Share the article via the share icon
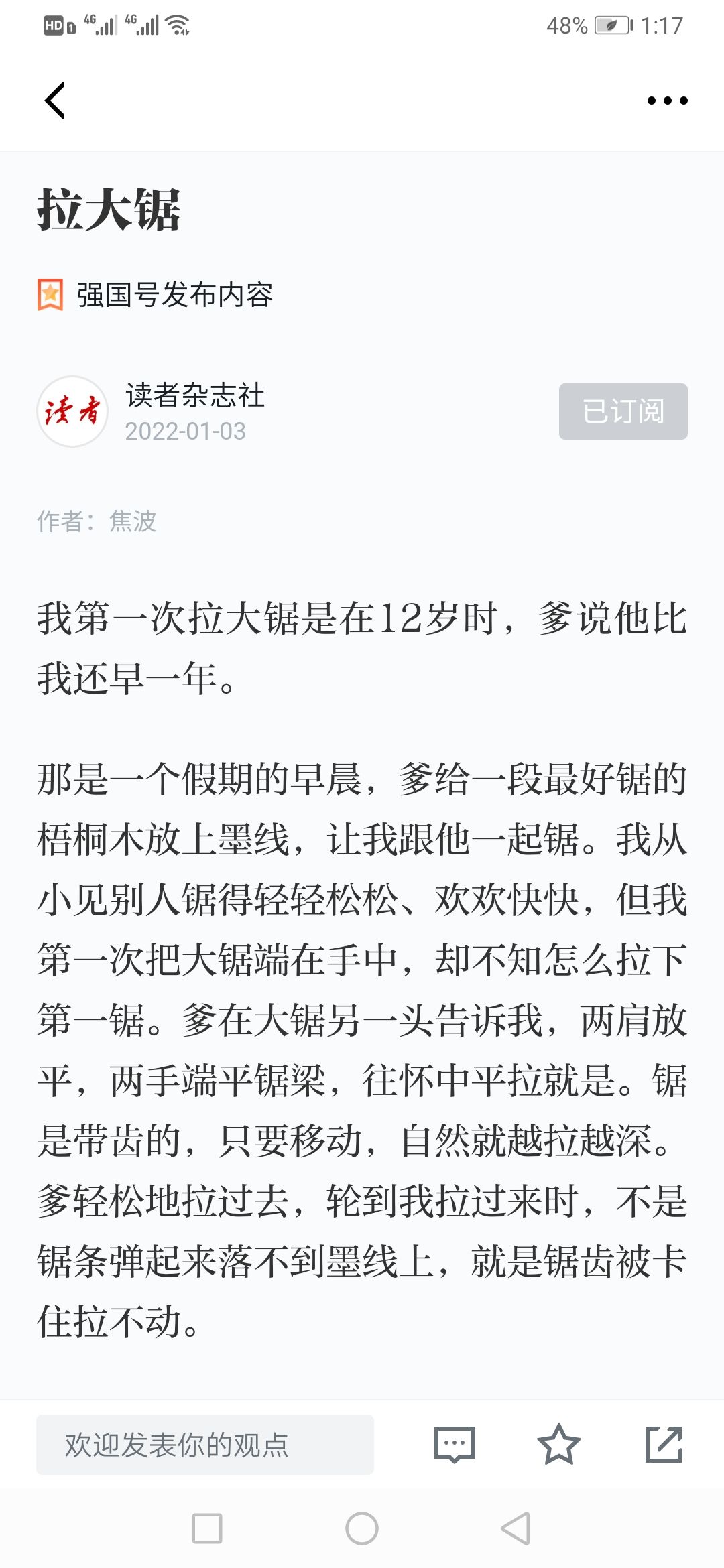Viewport: 724px width, 1568px height. click(664, 1445)
